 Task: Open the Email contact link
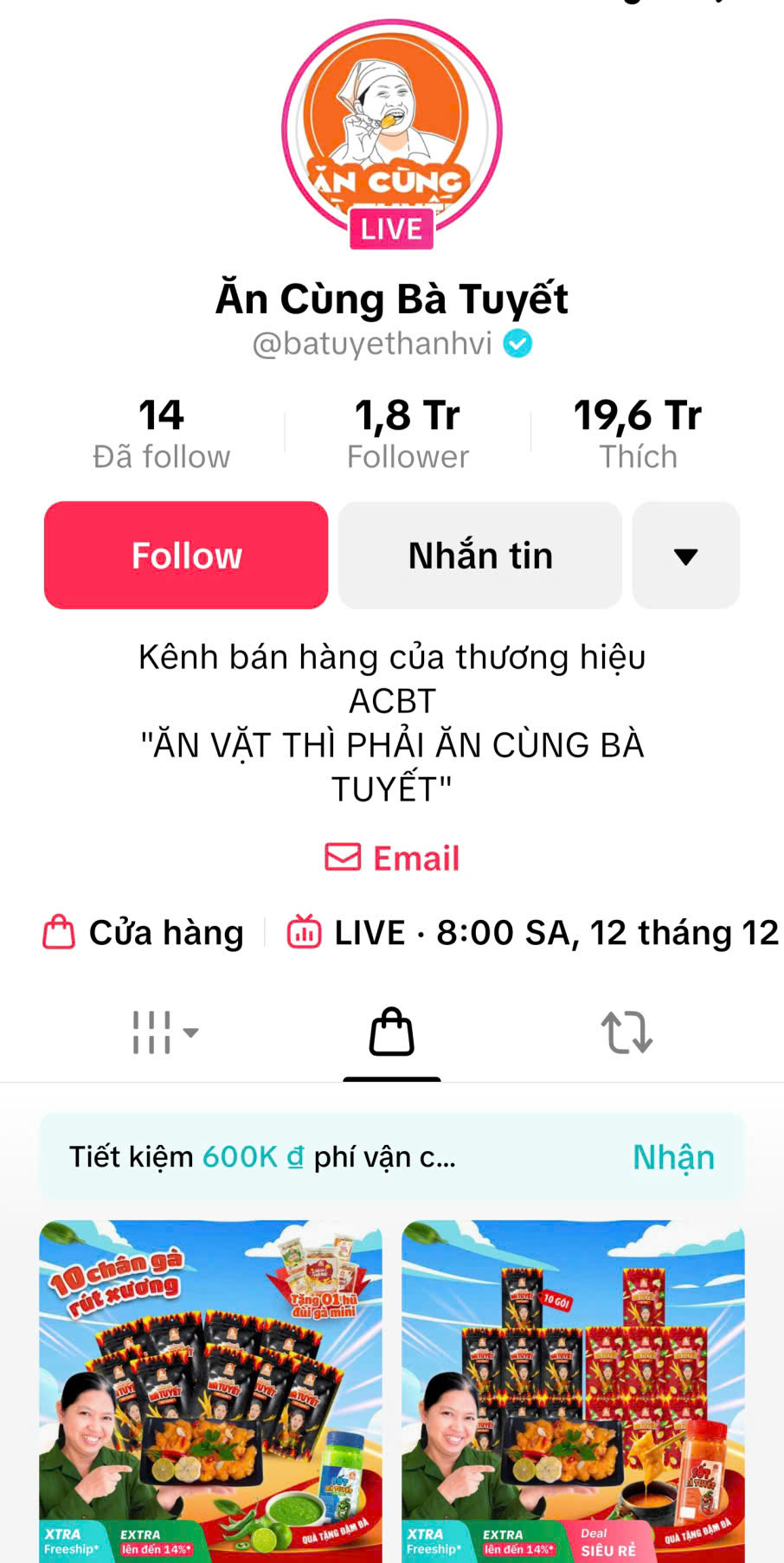click(x=392, y=858)
